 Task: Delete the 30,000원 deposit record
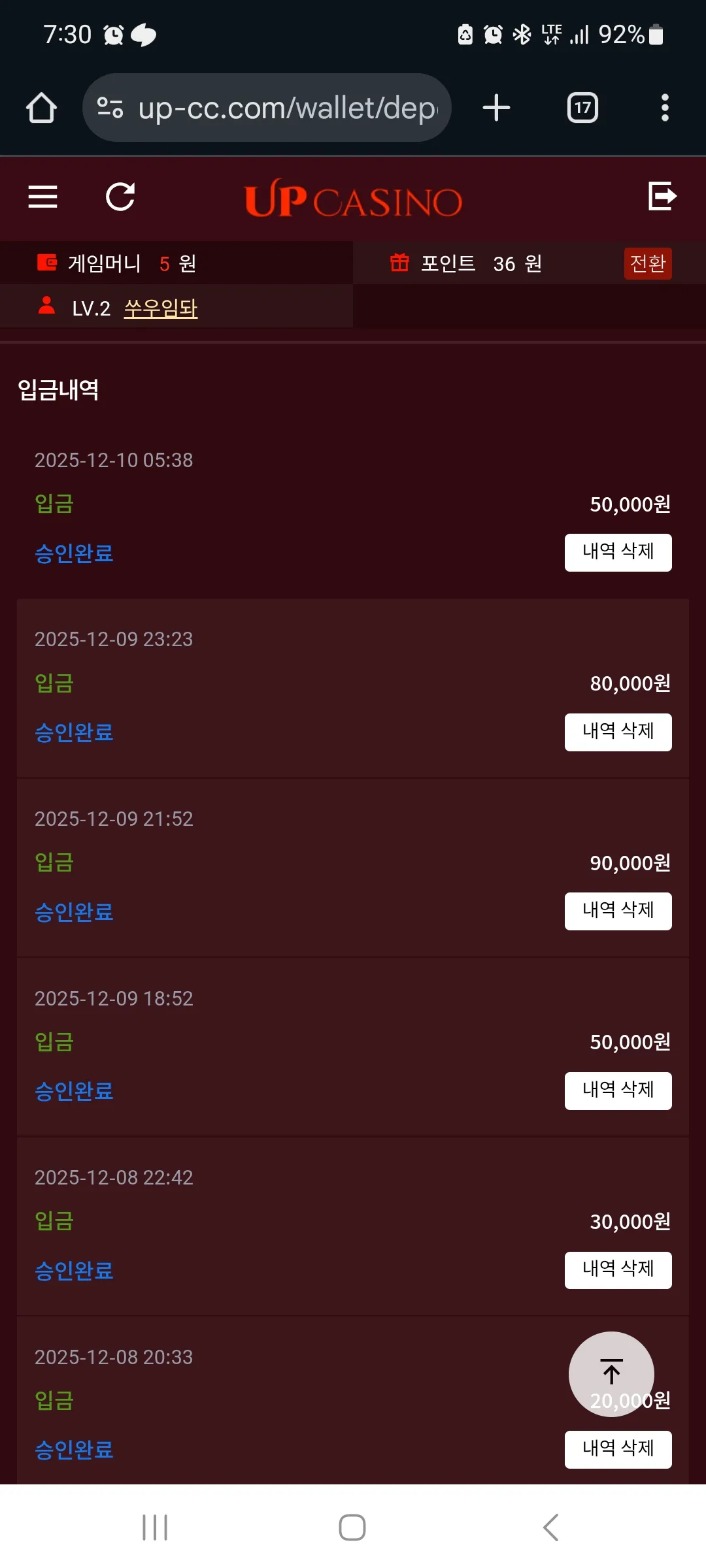pos(618,1270)
